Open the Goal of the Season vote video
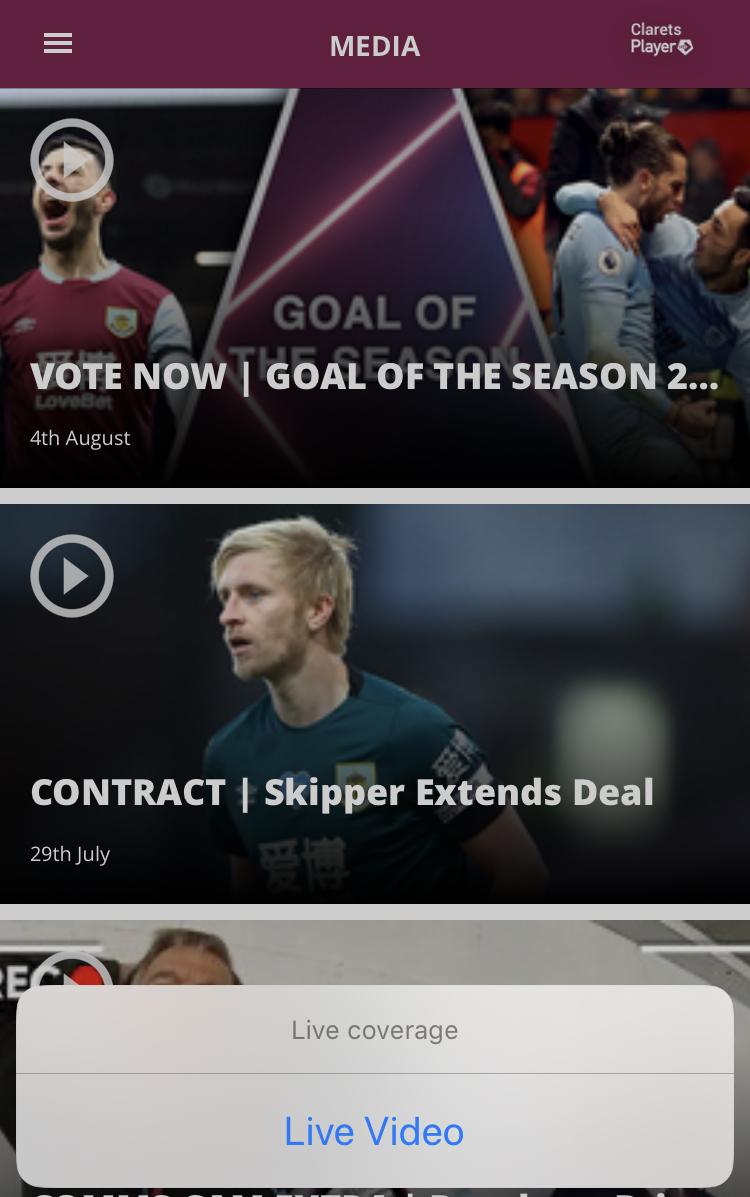Screen dimensions: 750x1197 pyautogui.click(x=374, y=290)
